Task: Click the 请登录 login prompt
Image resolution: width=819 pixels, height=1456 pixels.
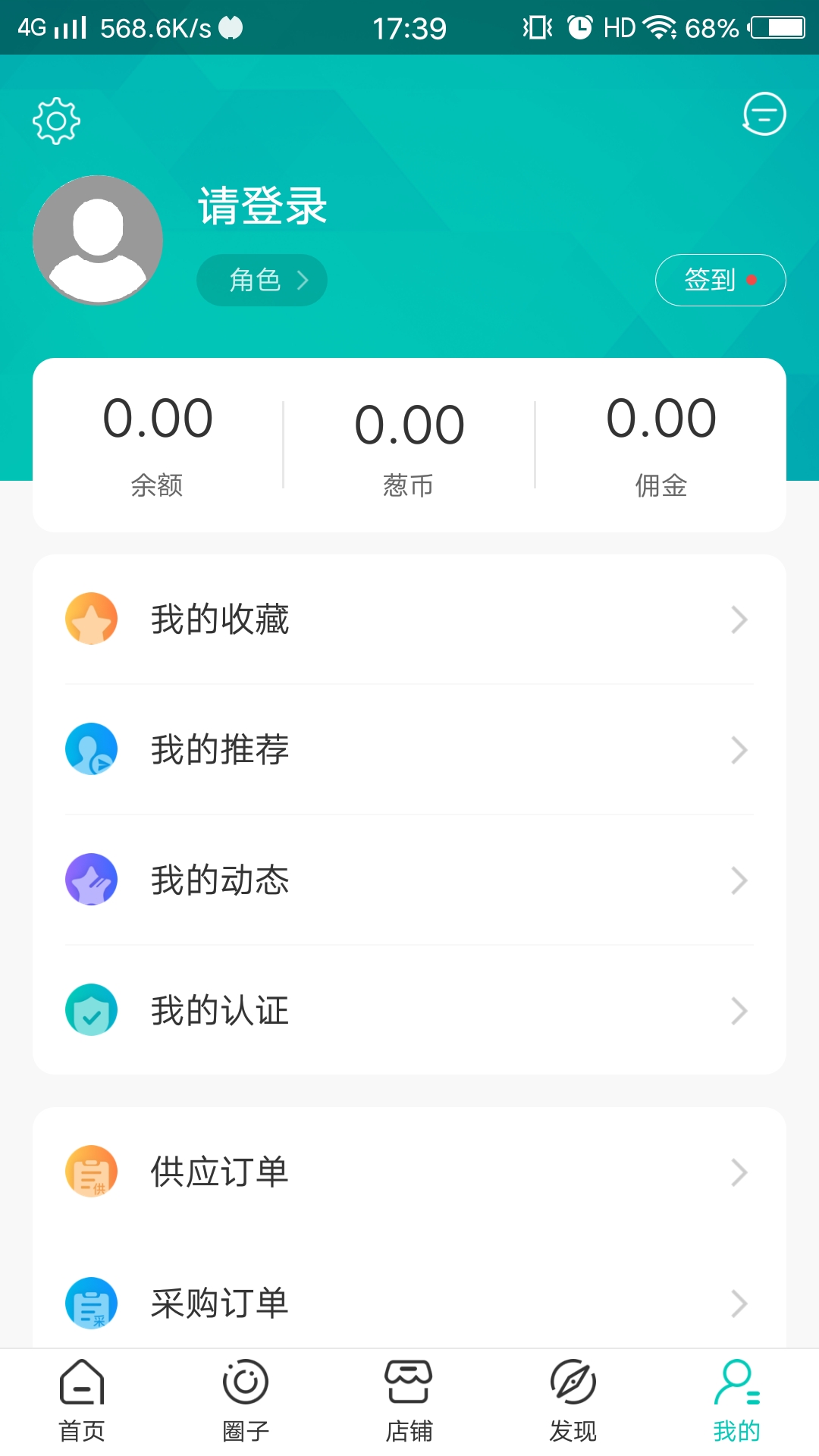Action: 261,205
